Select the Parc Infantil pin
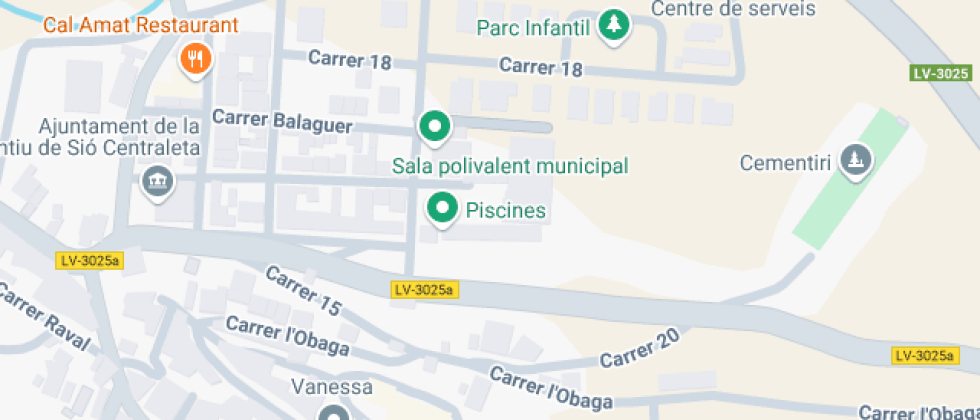 [612, 26]
